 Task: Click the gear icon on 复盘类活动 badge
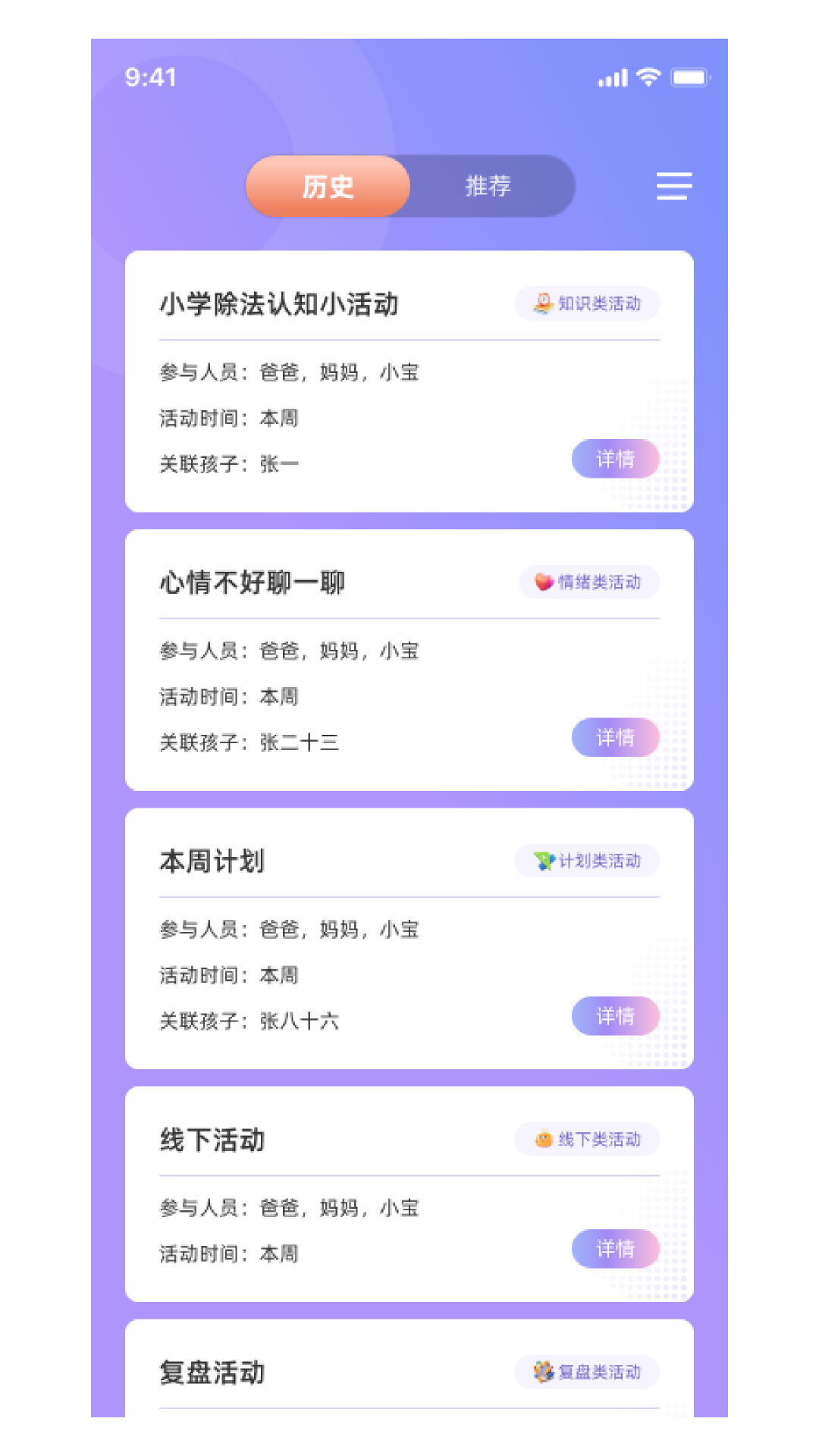[541, 1372]
